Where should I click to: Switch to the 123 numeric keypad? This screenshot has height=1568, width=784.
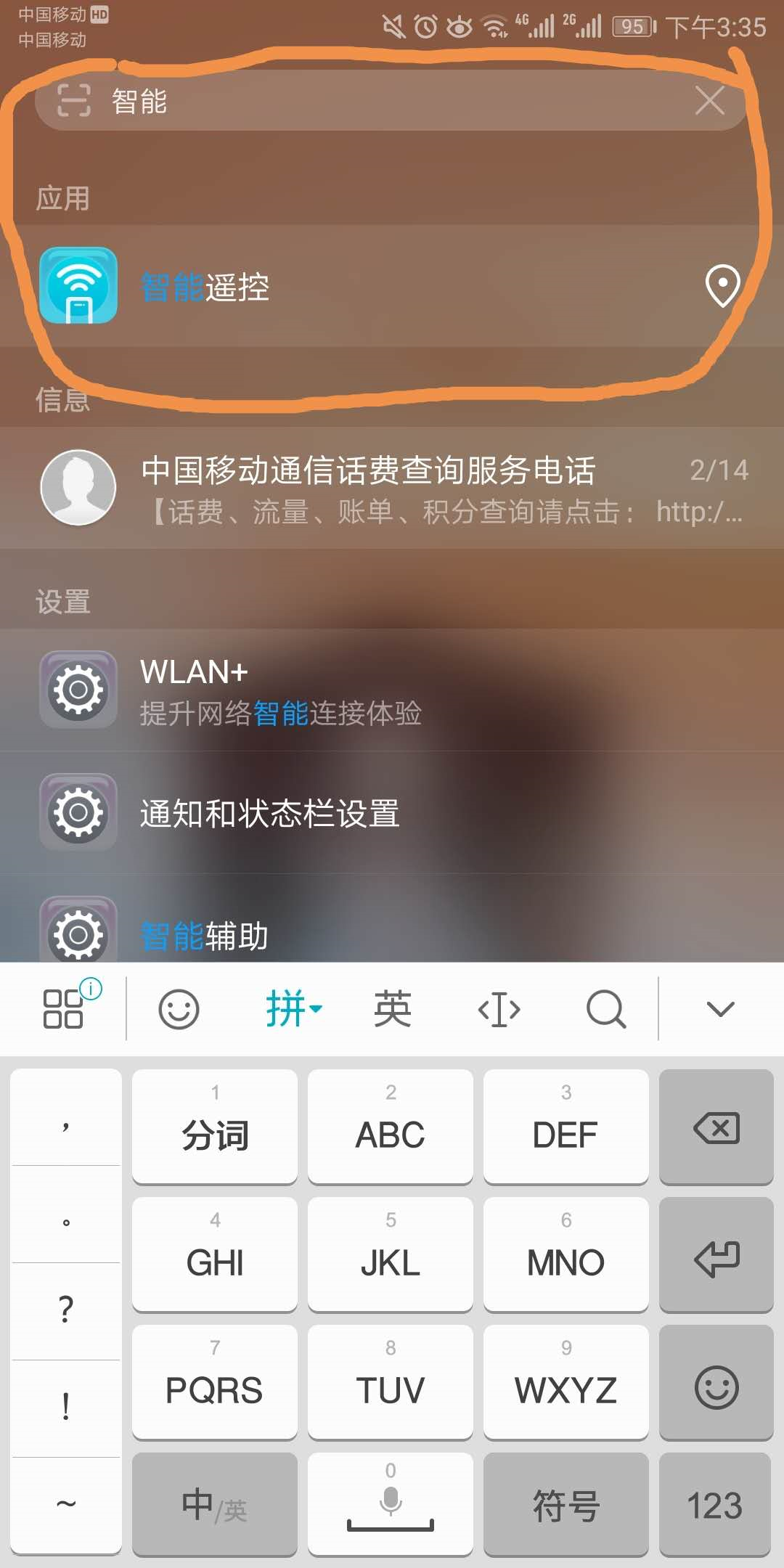tap(715, 1504)
